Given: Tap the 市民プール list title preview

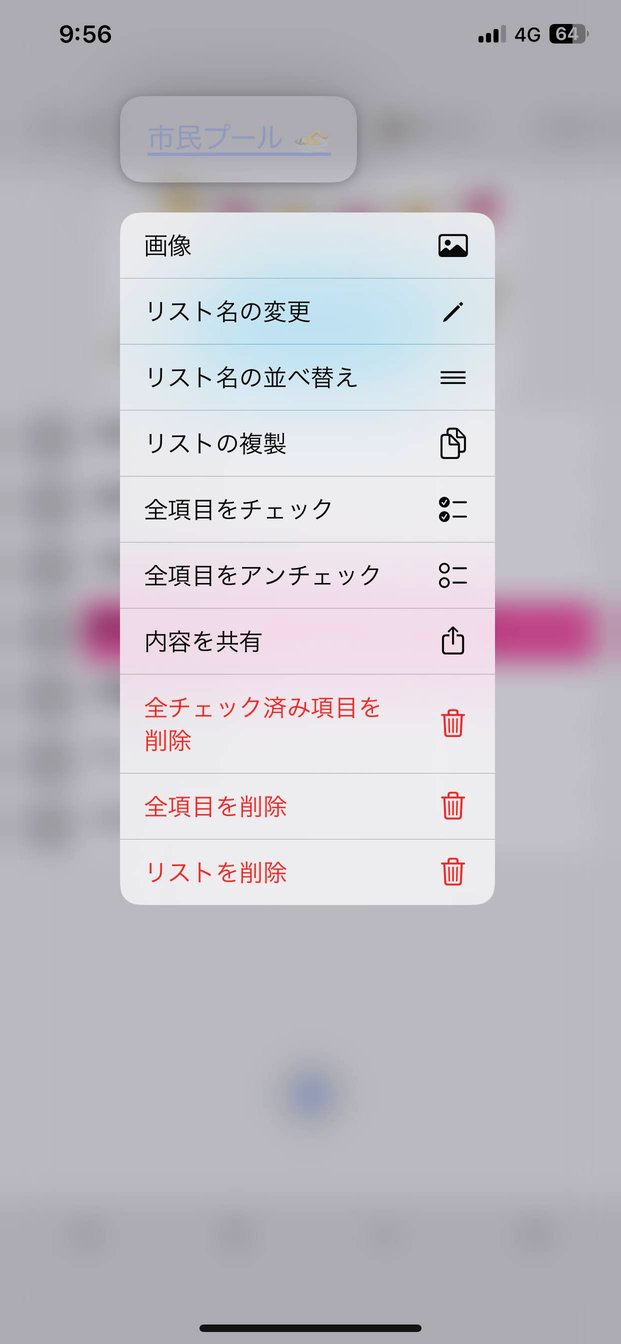Looking at the screenshot, I should [239, 139].
